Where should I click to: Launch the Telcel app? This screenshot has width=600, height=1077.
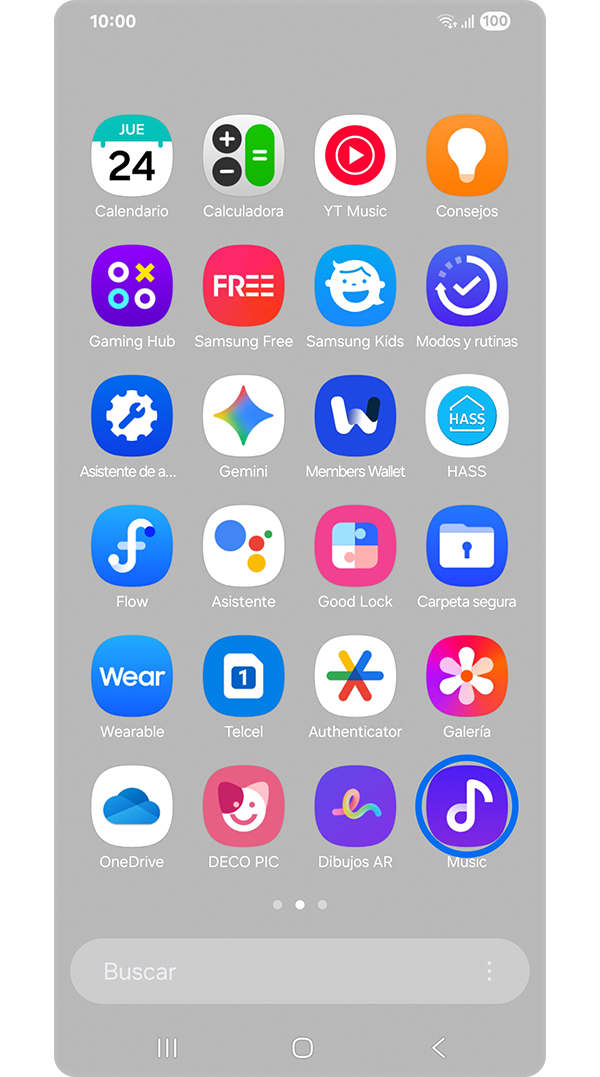[244, 676]
